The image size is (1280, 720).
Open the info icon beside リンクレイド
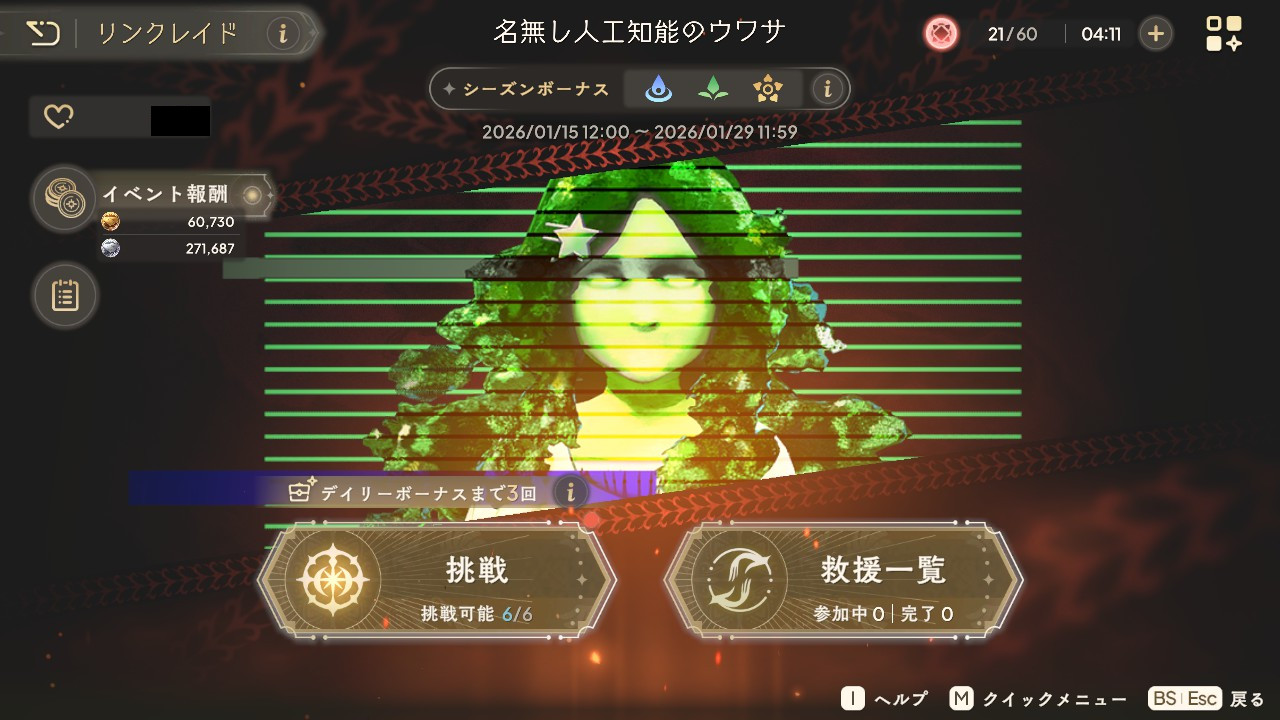point(283,34)
